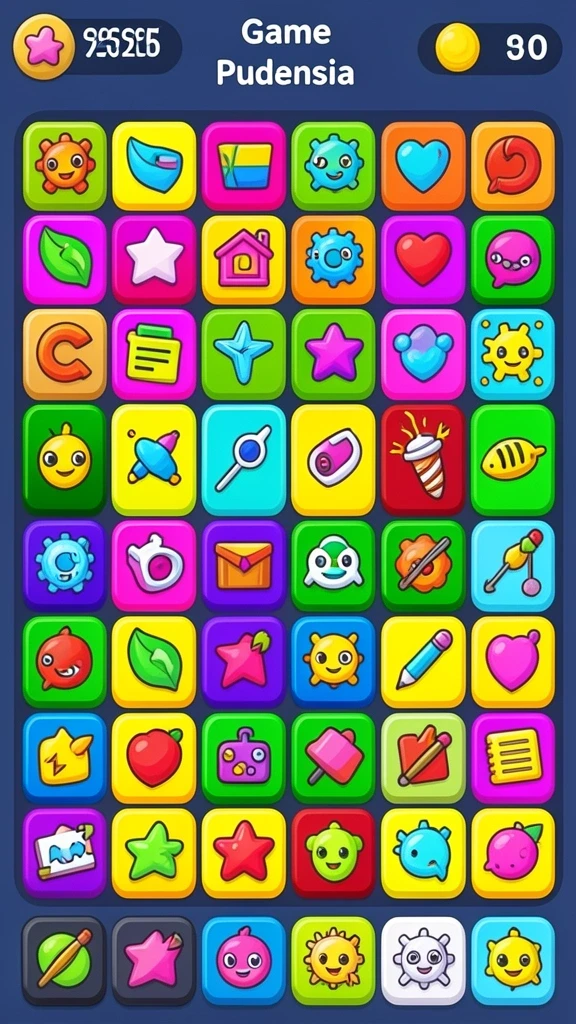Tap the white star on magenta tile
This screenshot has height=1024, width=576.
(x=154, y=259)
